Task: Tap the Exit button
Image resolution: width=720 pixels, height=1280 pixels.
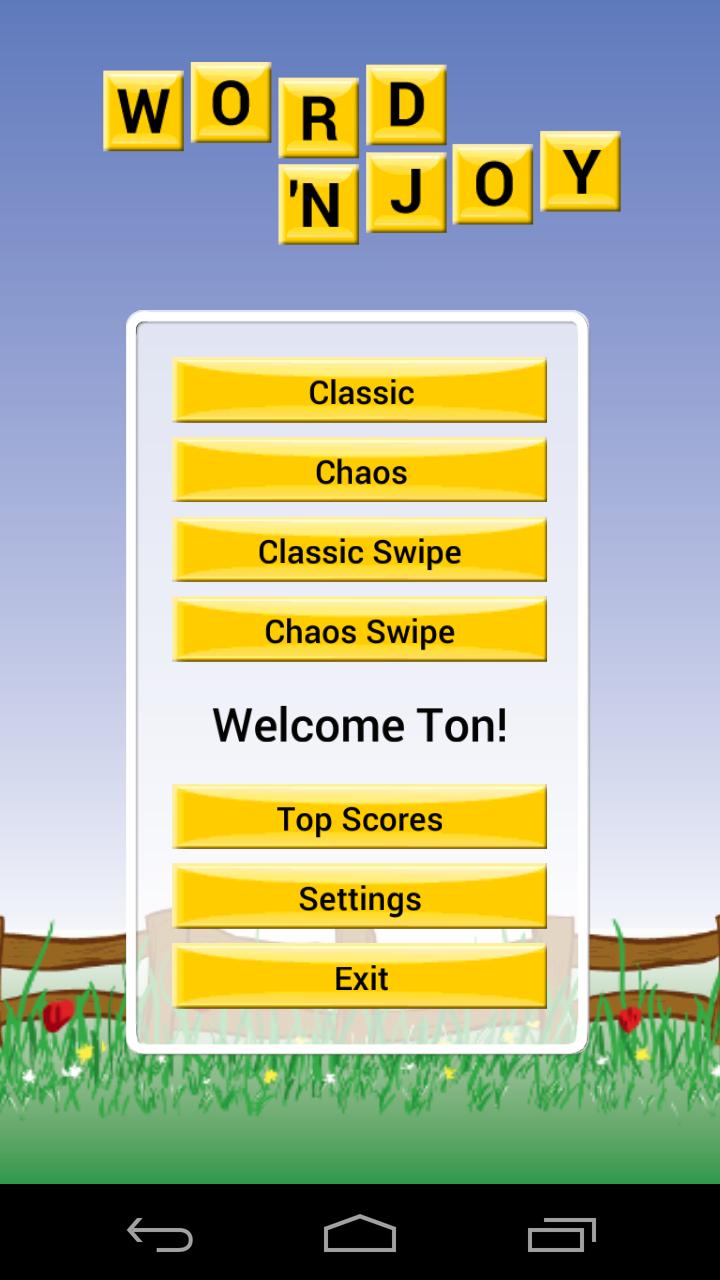Action: (360, 977)
